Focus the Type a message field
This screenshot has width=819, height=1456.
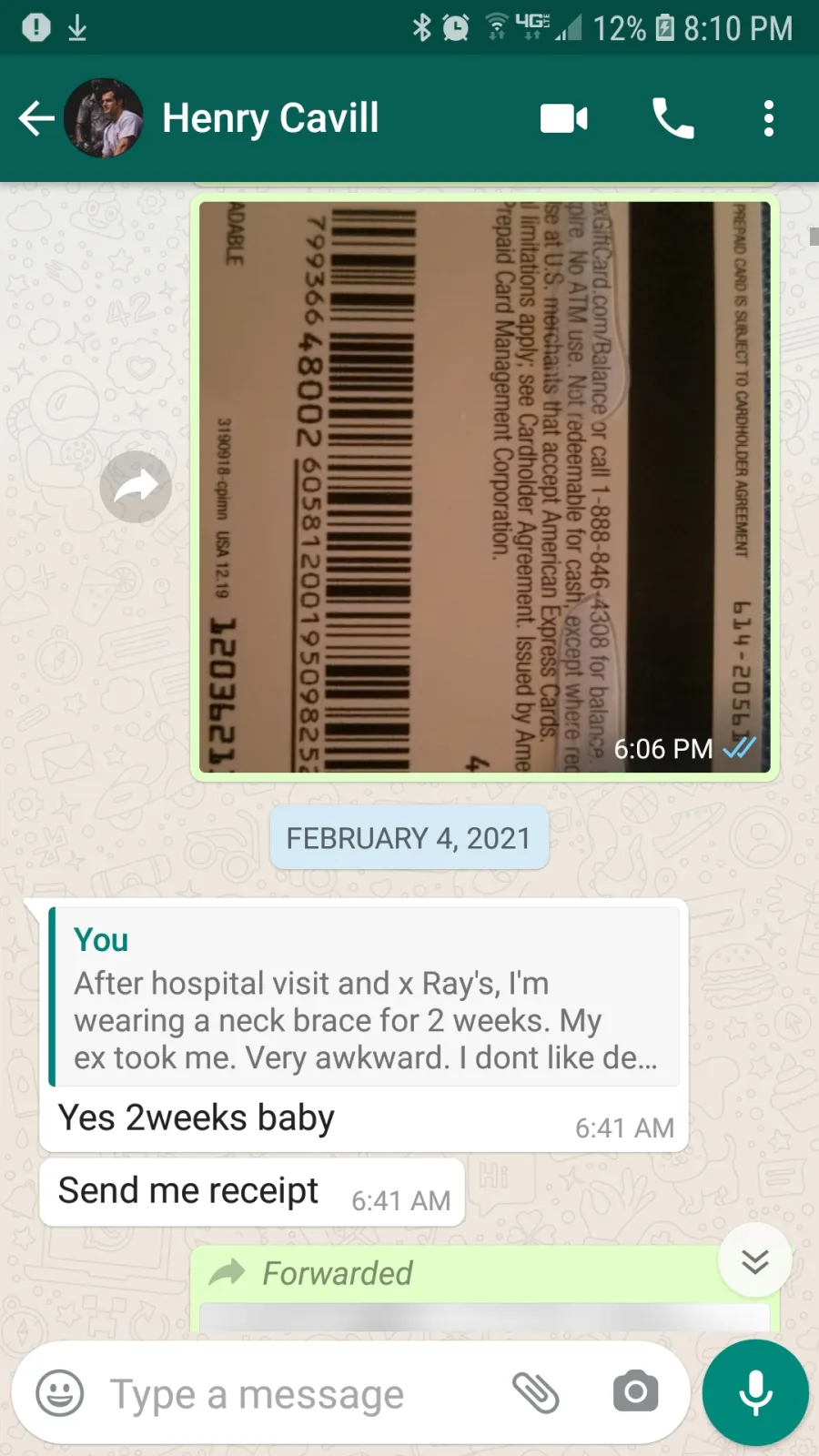click(300, 1394)
